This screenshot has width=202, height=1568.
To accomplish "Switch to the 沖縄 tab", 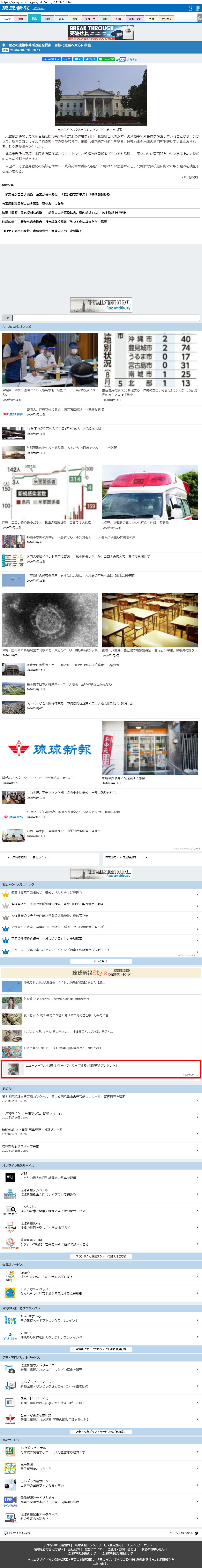I will (20, 19).
